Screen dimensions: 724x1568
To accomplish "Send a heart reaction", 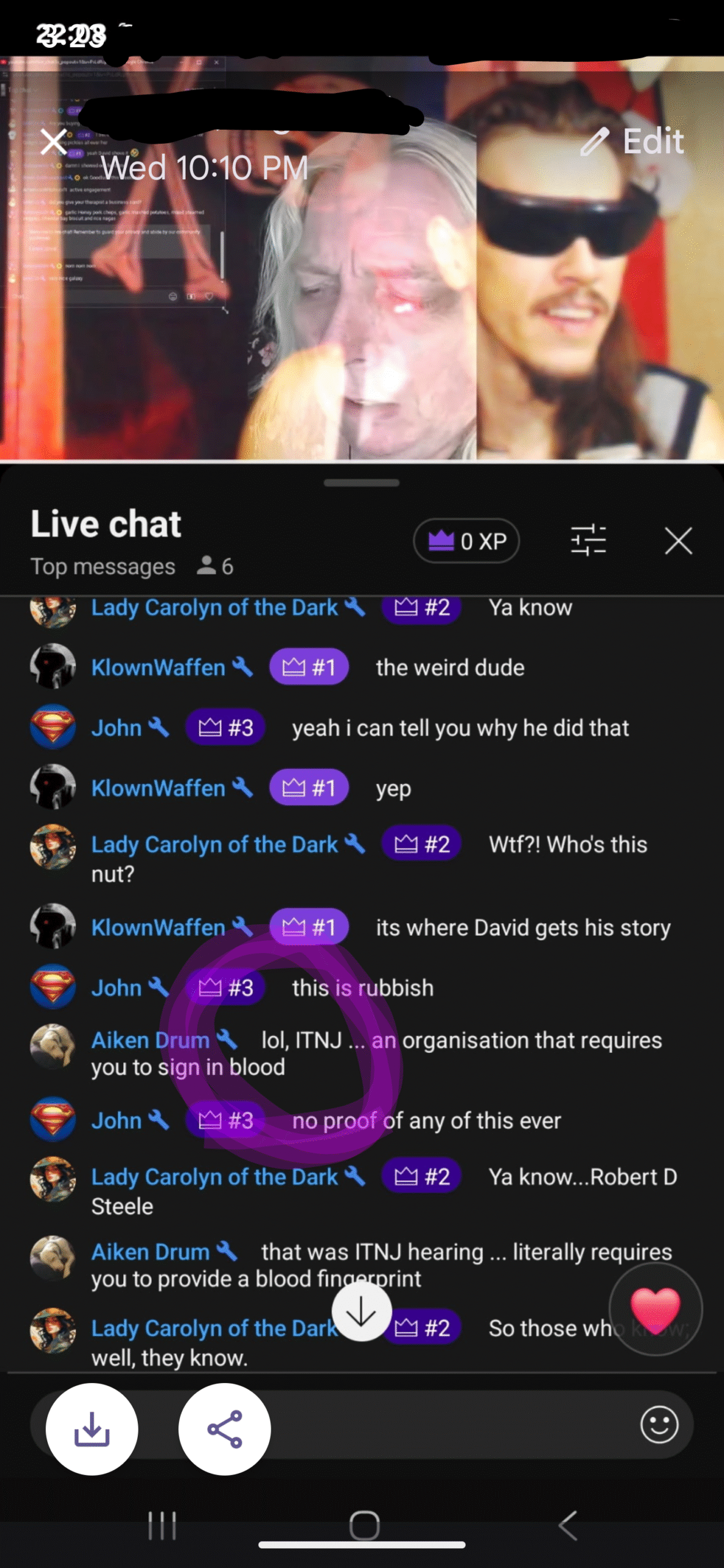I will click(x=656, y=1309).
